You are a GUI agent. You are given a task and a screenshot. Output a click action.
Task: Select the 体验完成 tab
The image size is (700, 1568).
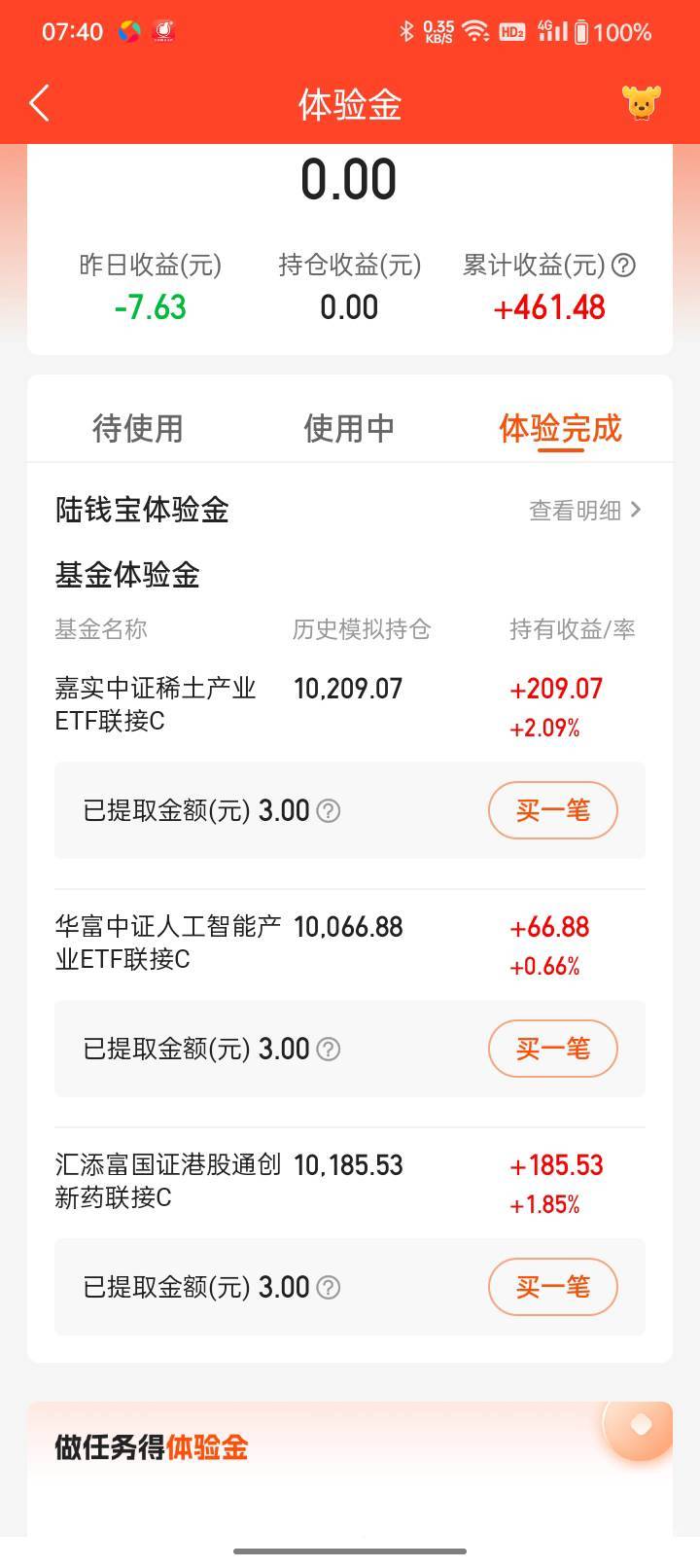coord(560,428)
